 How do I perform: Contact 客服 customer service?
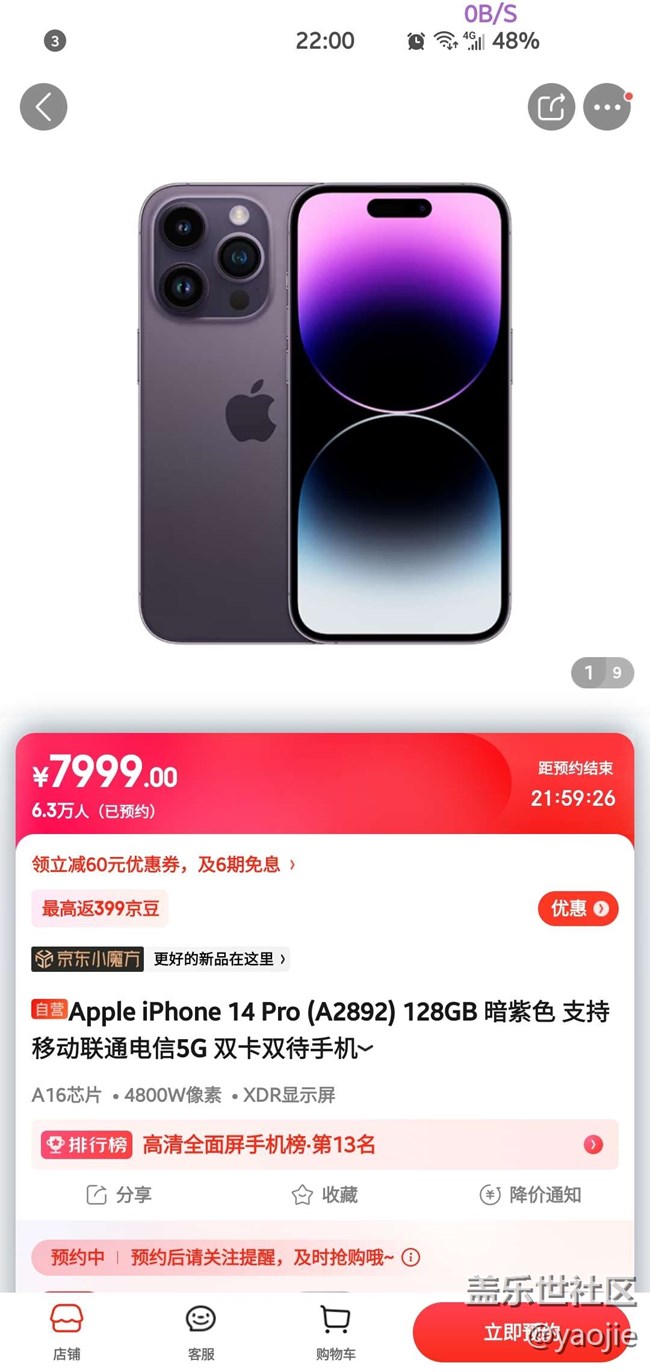201,1332
